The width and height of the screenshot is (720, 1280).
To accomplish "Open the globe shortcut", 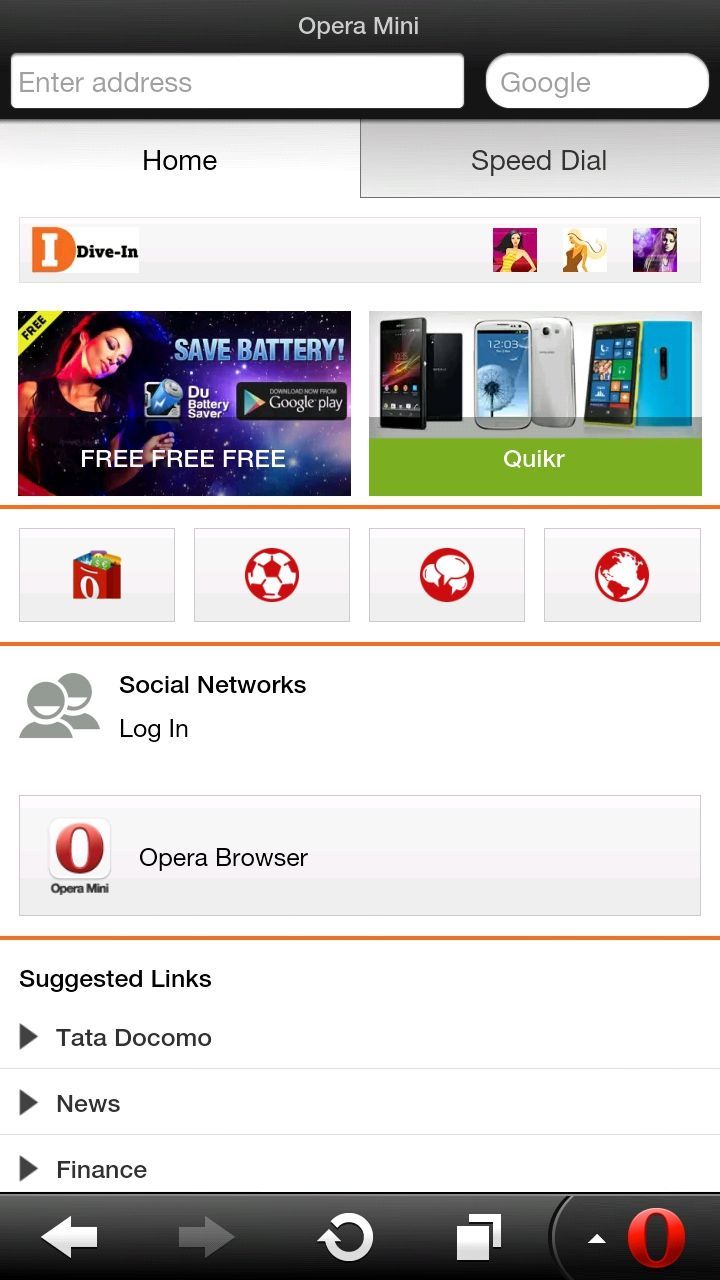I will [622, 575].
